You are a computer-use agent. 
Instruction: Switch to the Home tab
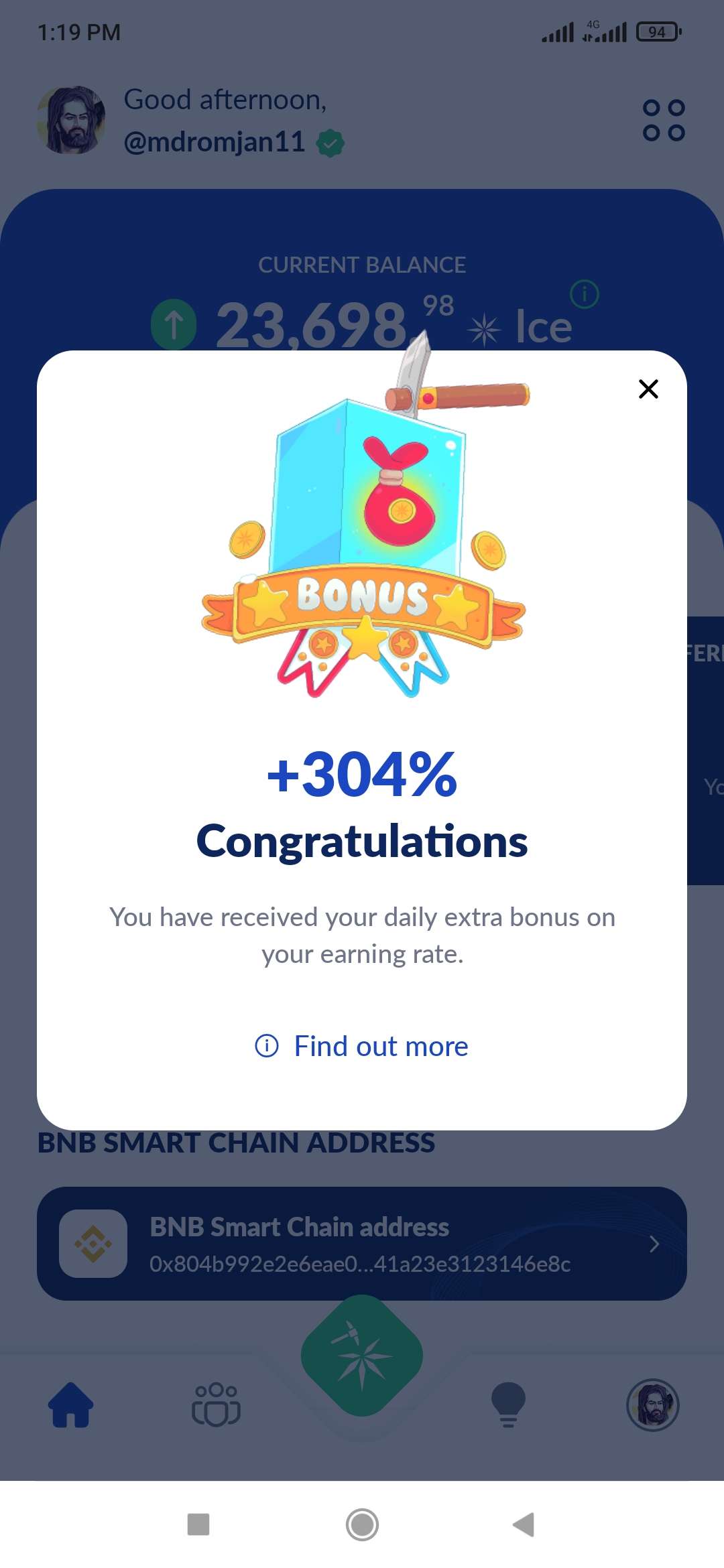tap(71, 1404)
